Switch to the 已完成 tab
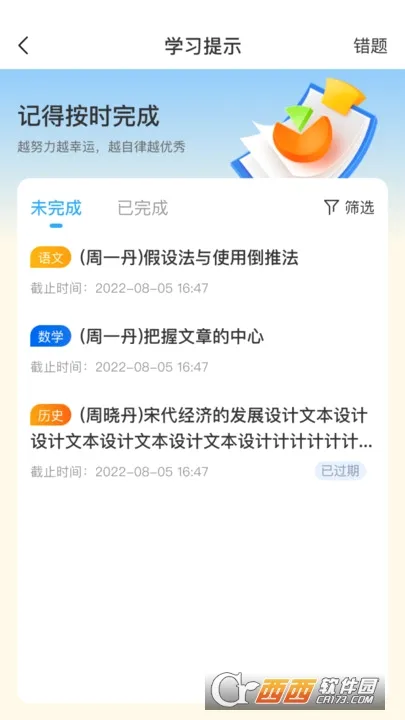405x720 pixels. point(143,208)
